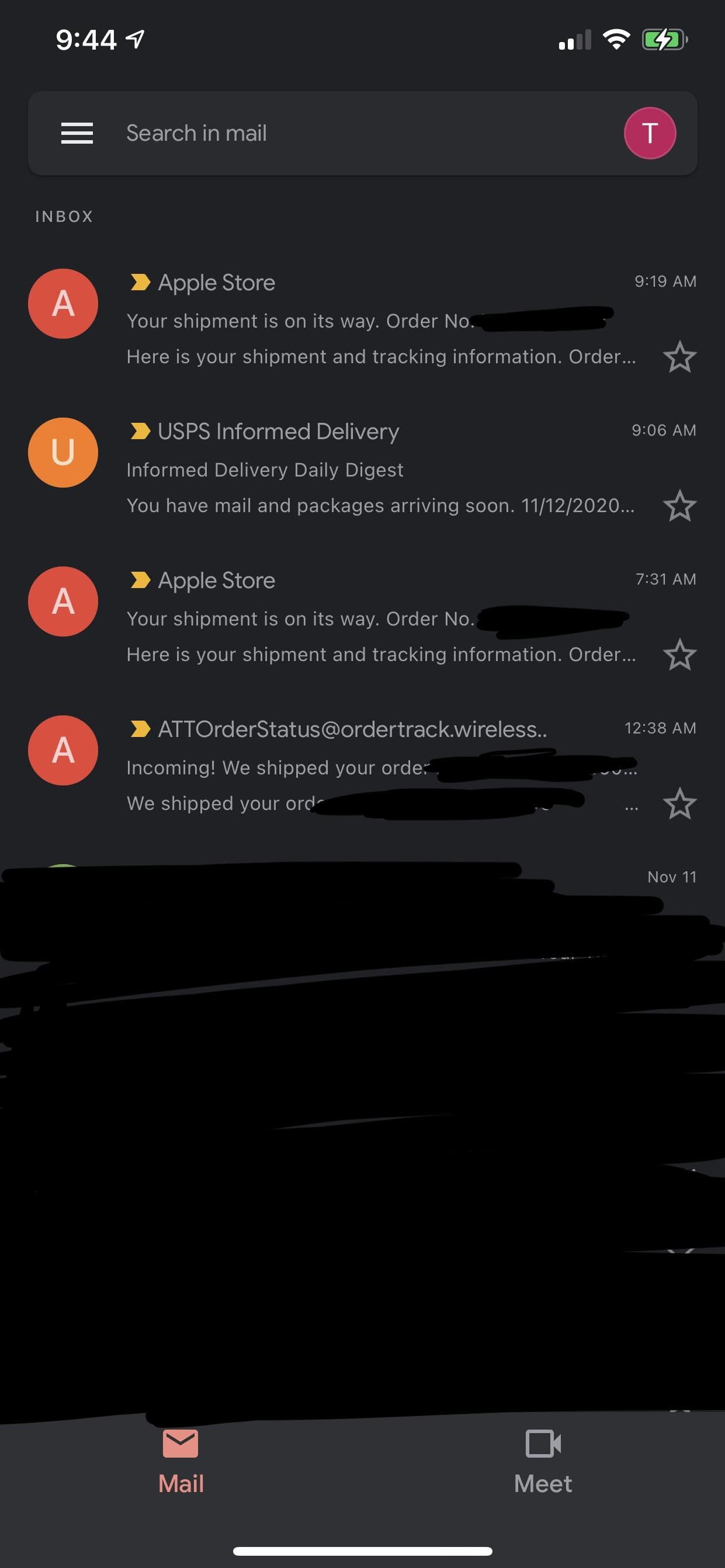Star the 9:19 AM Apple Store email

pyautogui.click(x=679, y=357)
